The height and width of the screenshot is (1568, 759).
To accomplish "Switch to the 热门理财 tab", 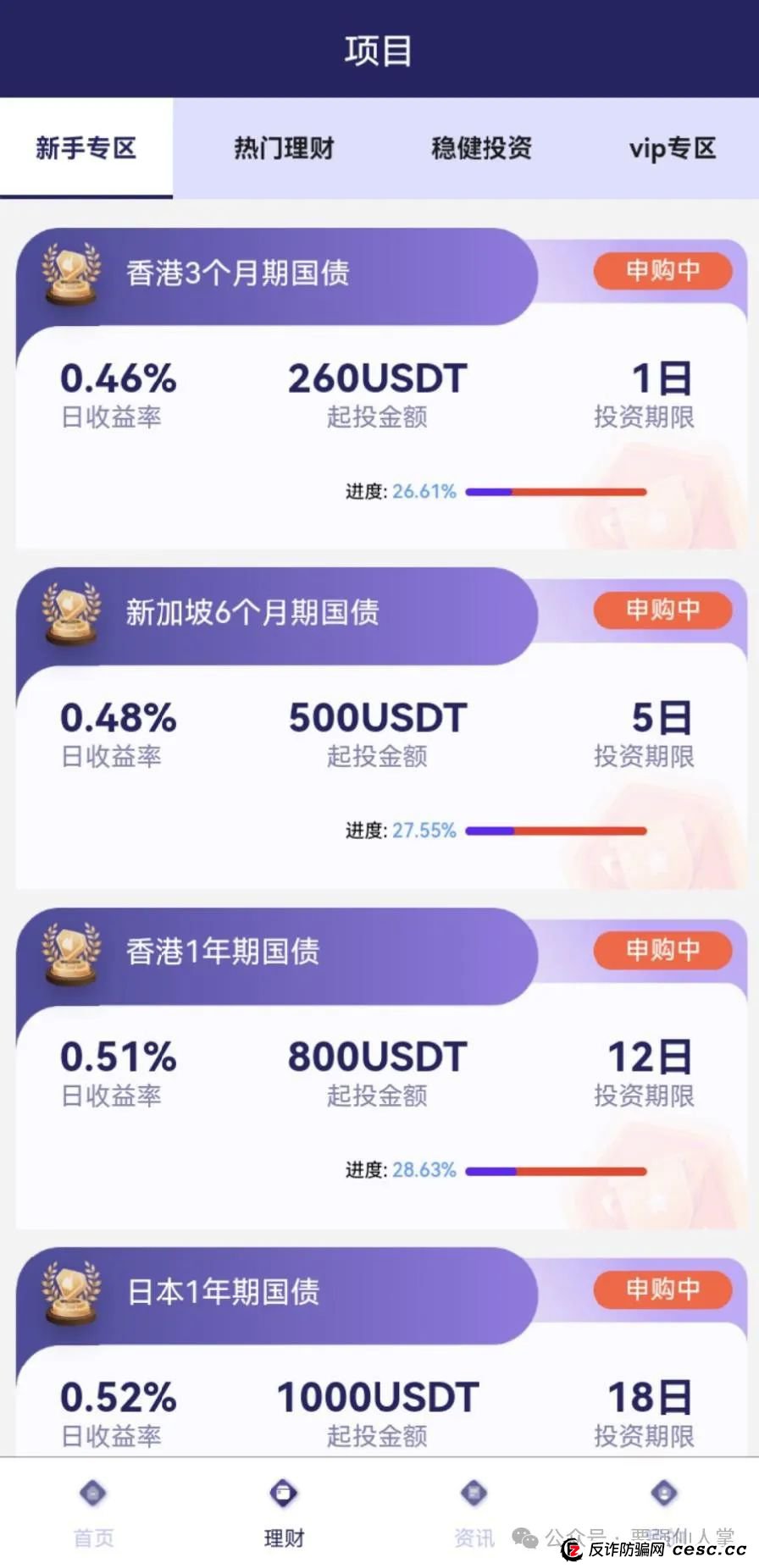I will point(283,148).
